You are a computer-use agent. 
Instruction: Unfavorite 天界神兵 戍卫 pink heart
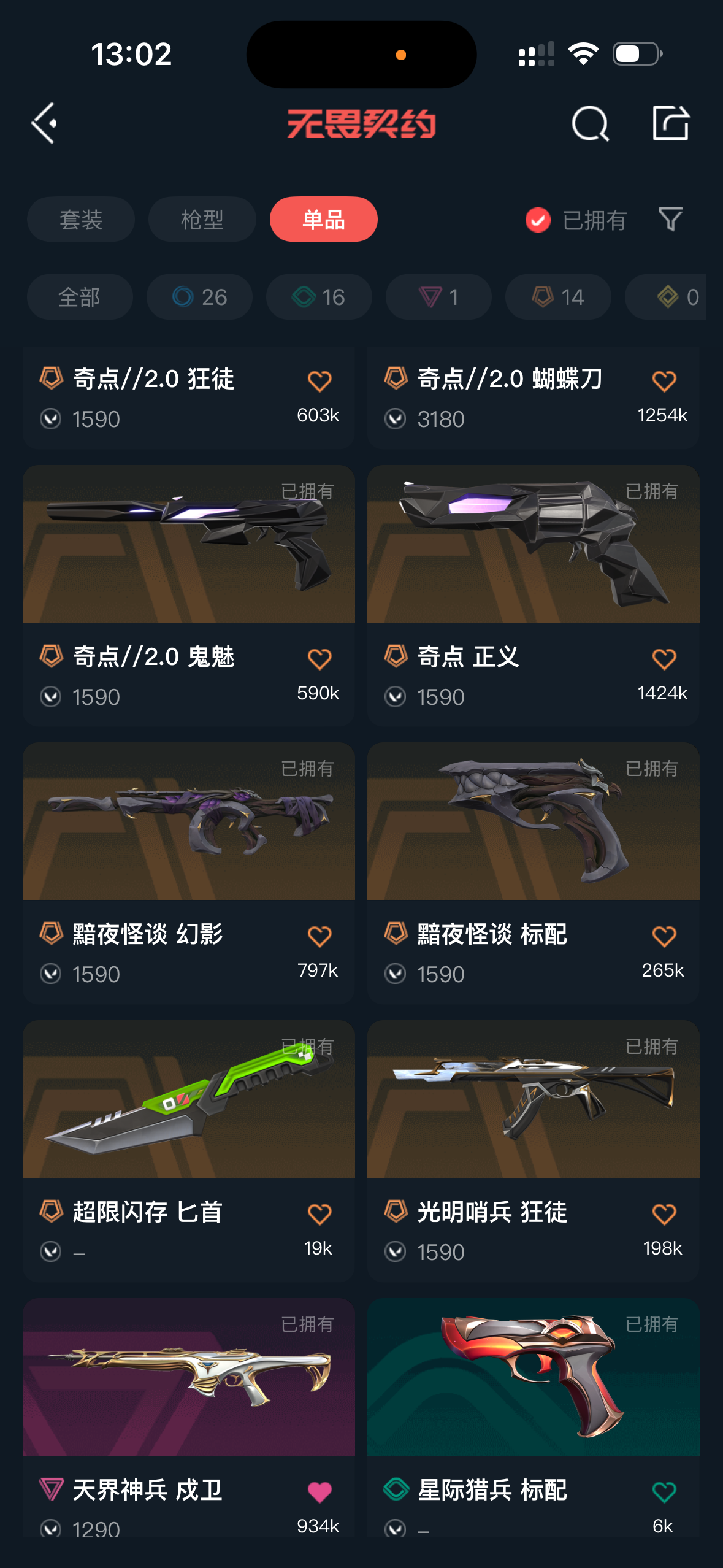pos(319,1492)
